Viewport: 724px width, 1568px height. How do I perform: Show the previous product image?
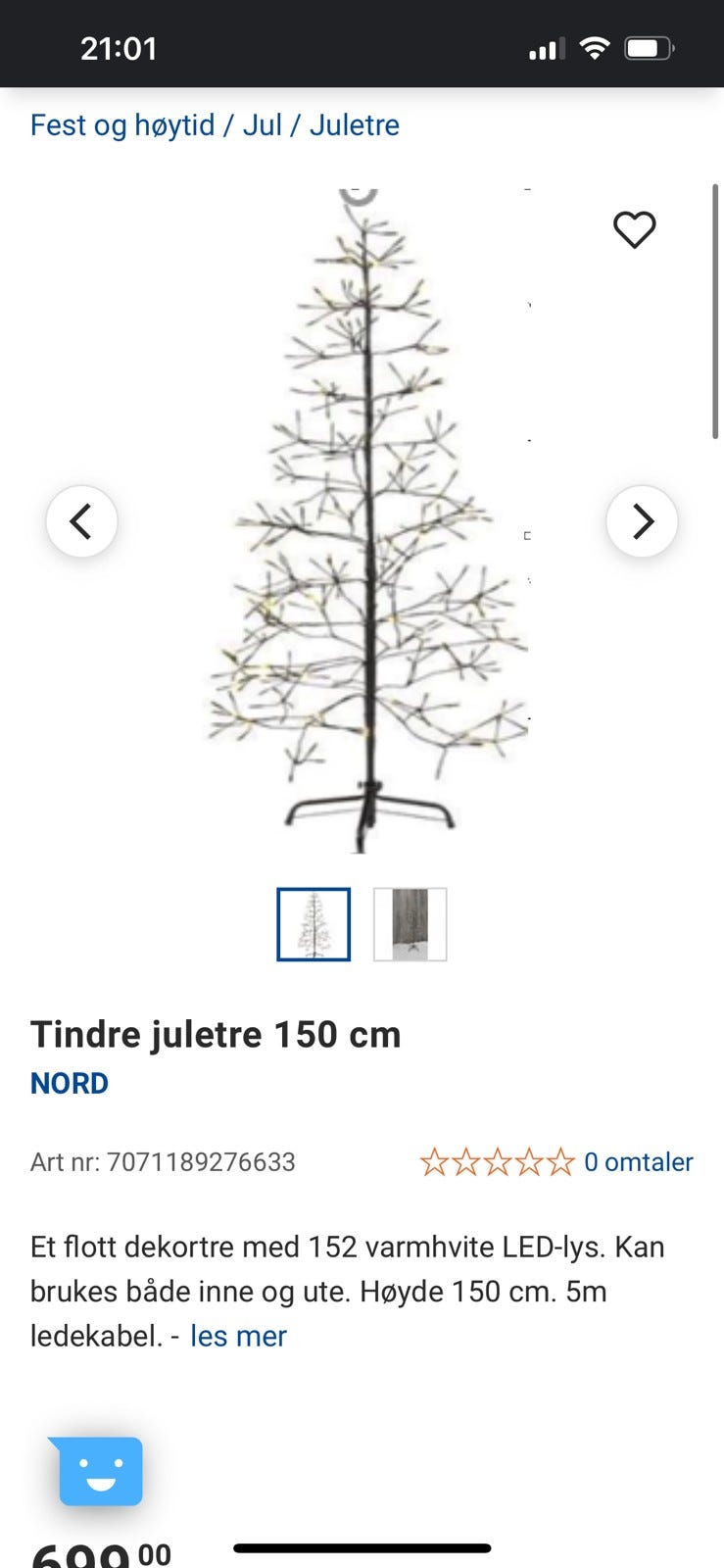[x=81, y=521]
